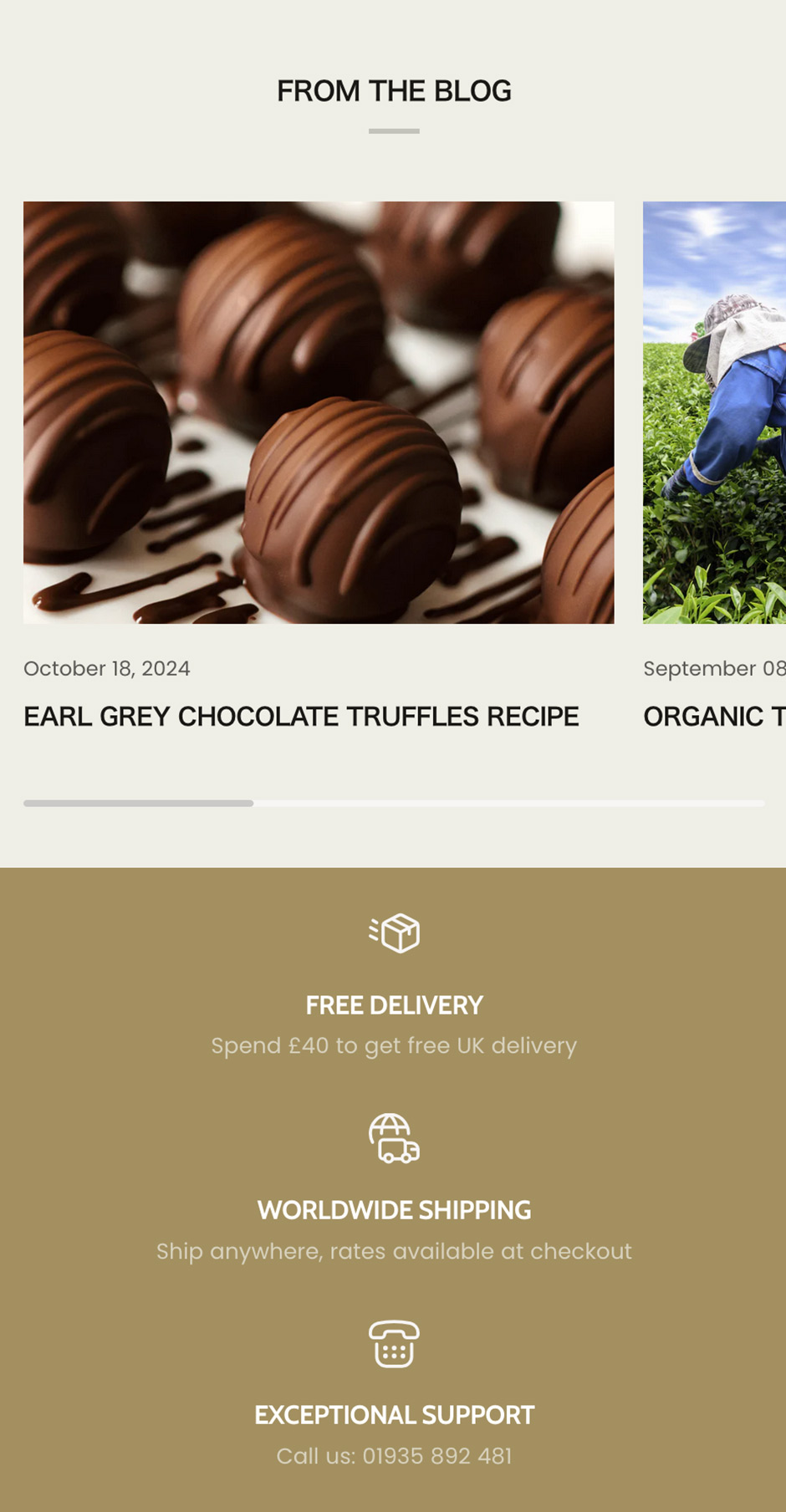786x1512 pixels.
Task: Open the Organic blog post title
Action: coord(714,717)
